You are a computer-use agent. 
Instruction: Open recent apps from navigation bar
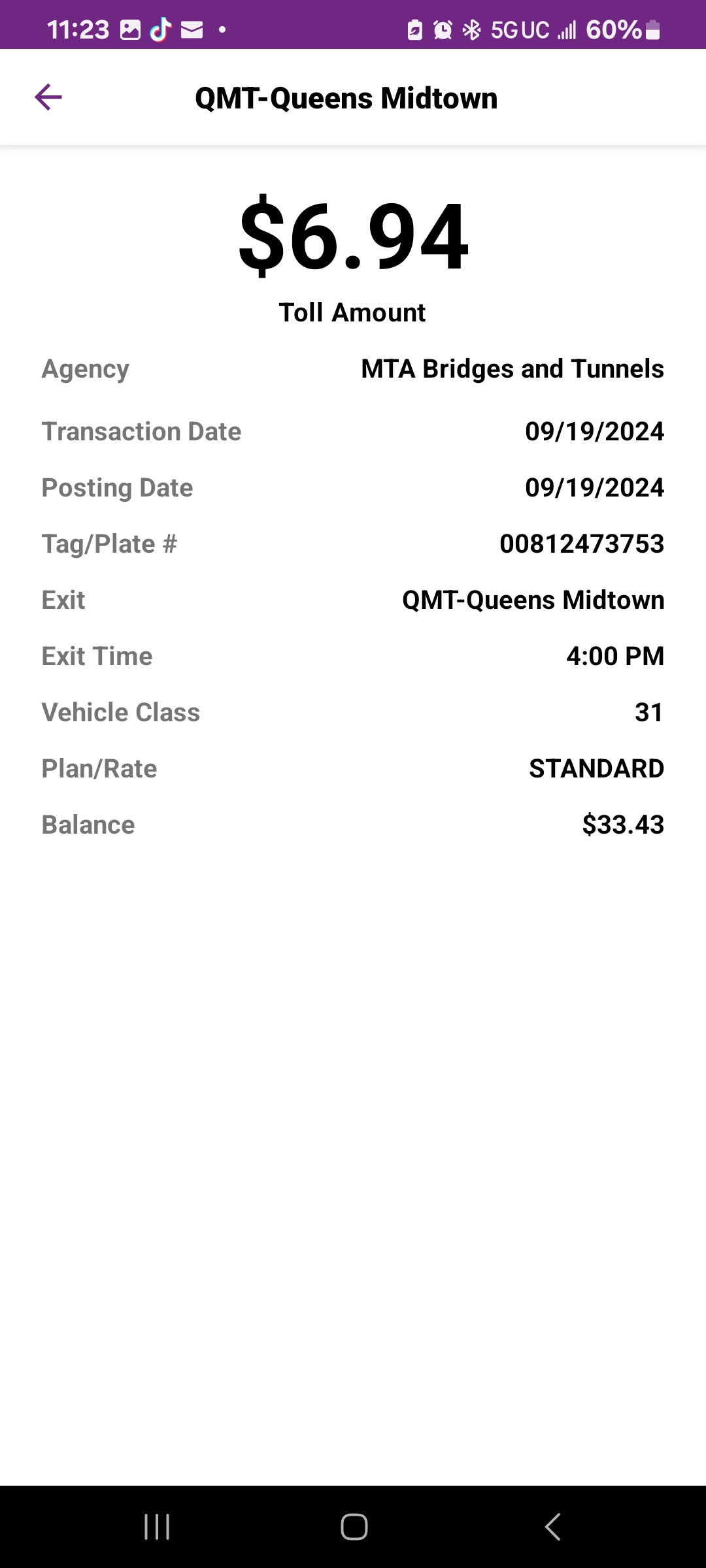coord(157,1527)
